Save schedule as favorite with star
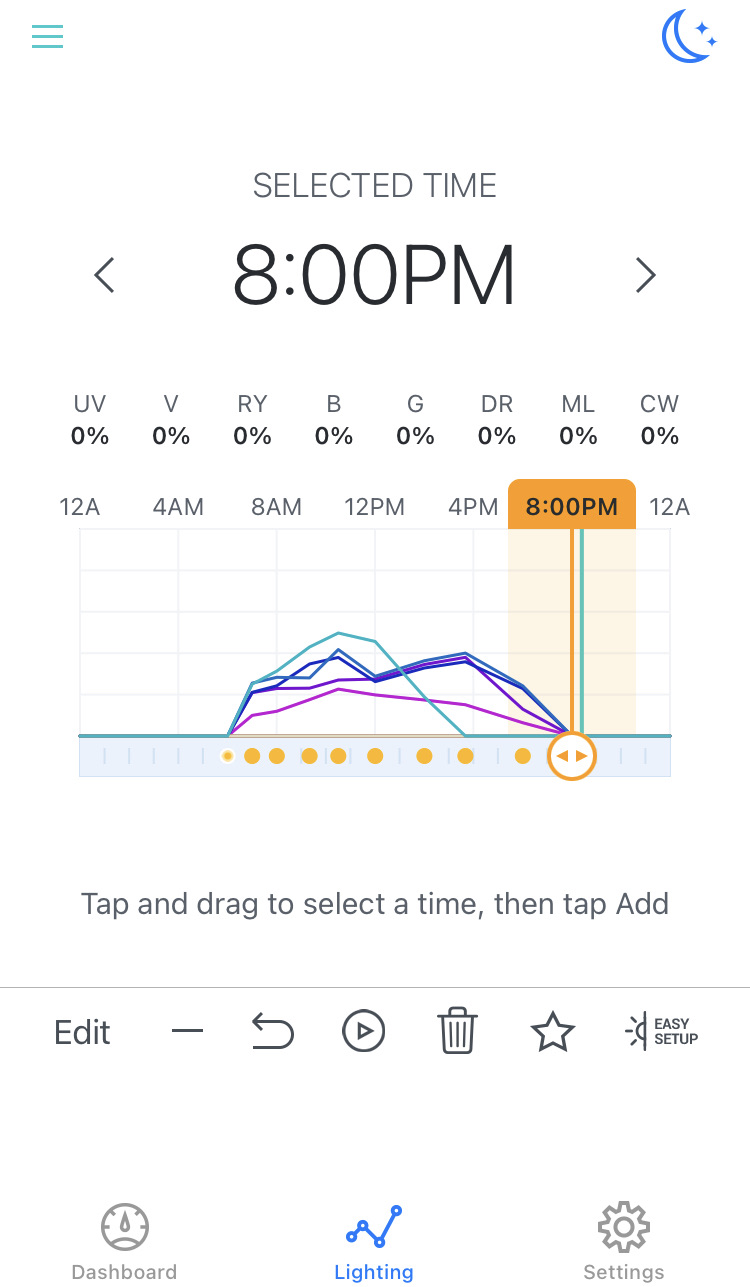Image resolution: width=750 pixels, height=1287 pixels. point(553,1031)
